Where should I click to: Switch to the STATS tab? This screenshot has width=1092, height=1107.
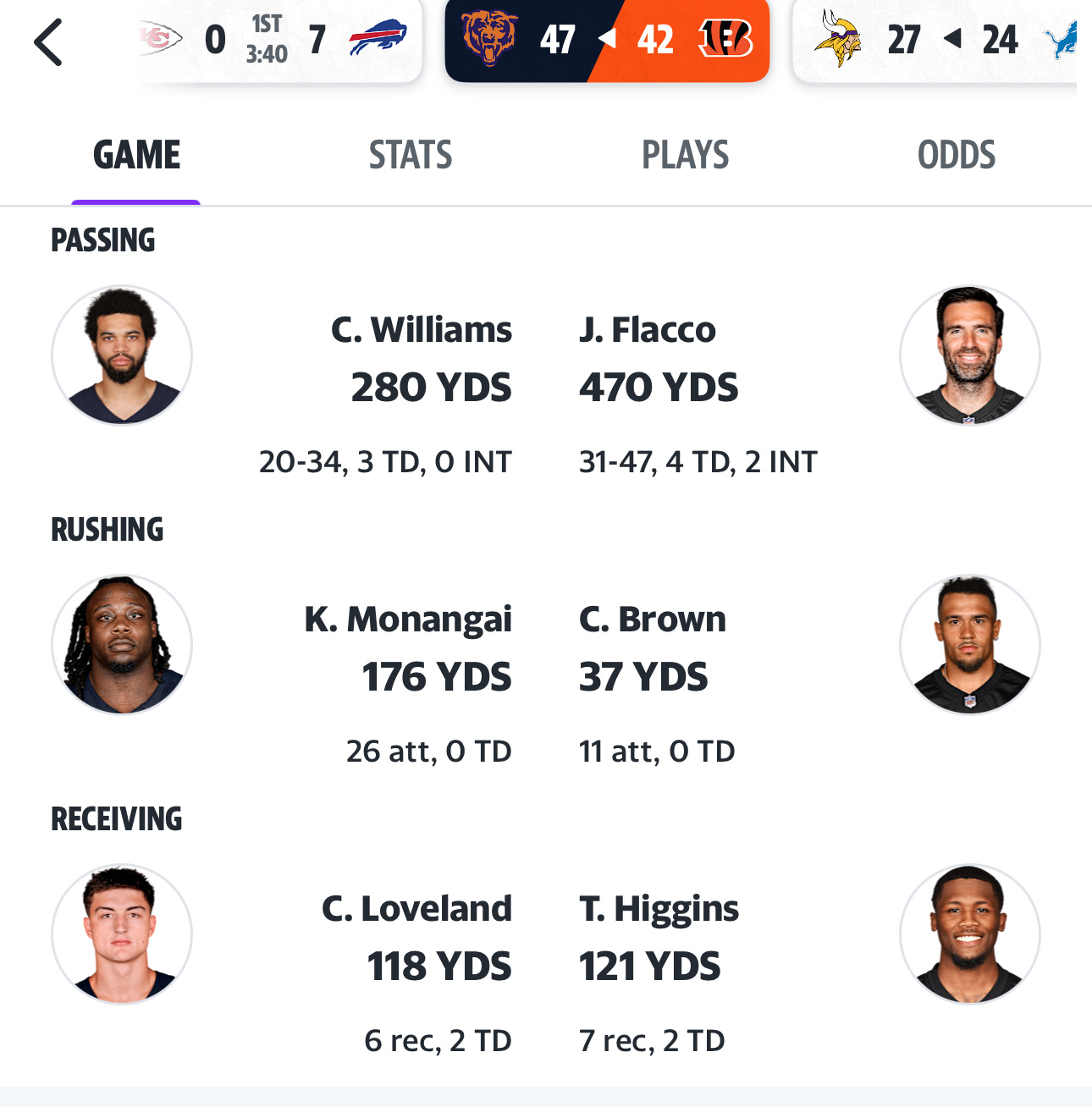pyautogui.click(x=411, y=155)
